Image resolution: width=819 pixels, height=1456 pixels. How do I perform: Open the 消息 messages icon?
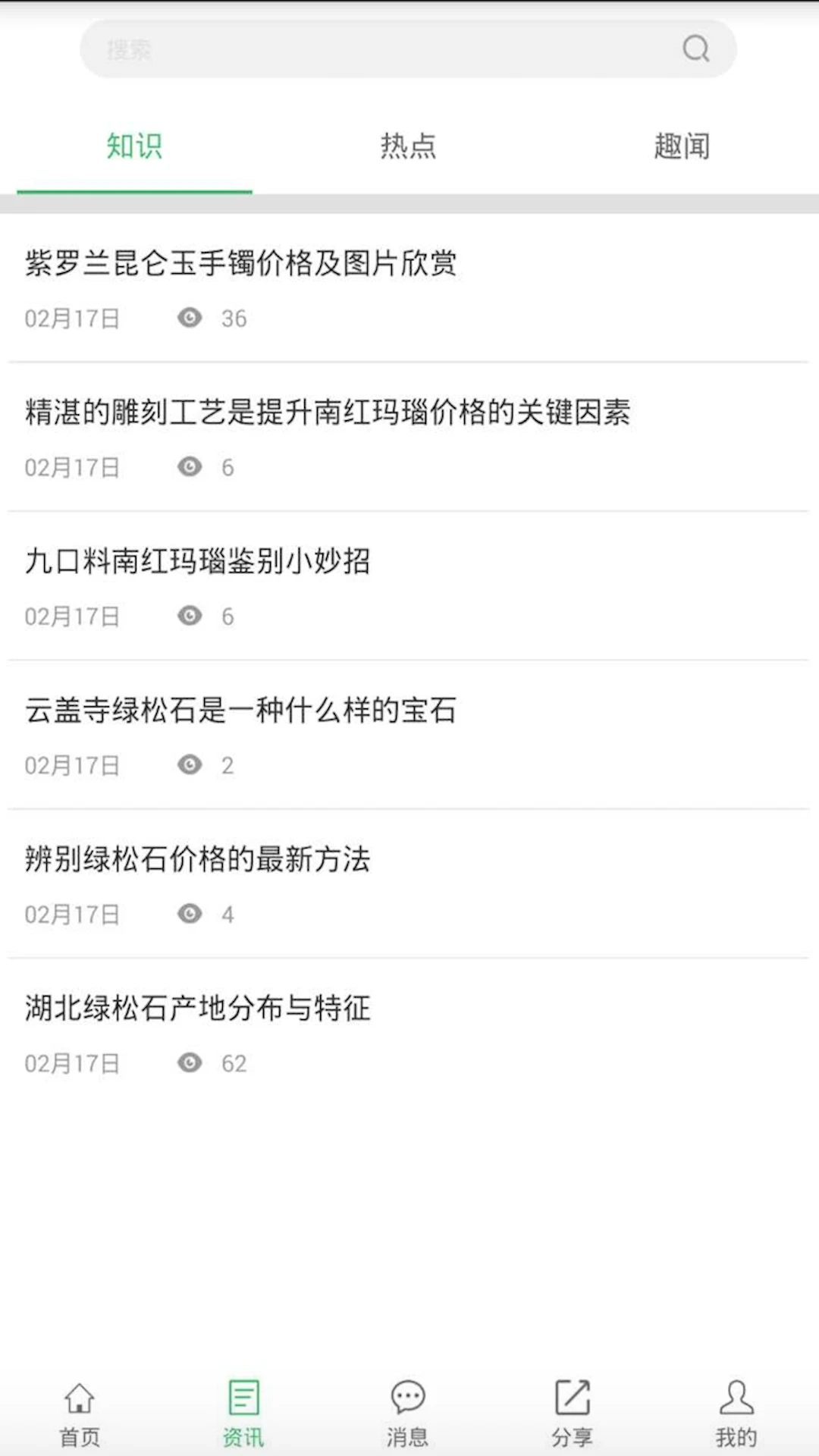tap(407, 1410)
